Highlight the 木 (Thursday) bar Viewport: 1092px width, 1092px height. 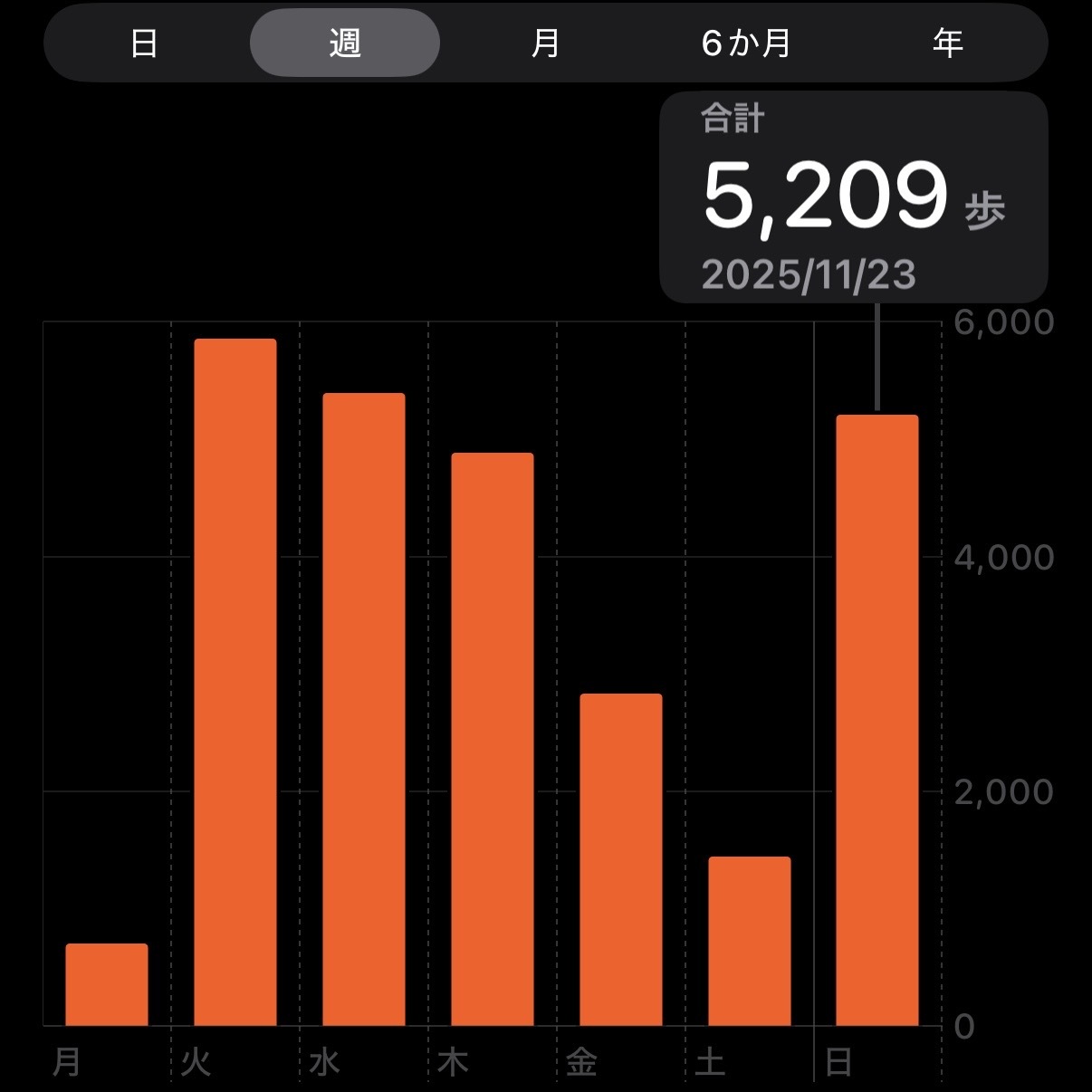pos(493,739)
